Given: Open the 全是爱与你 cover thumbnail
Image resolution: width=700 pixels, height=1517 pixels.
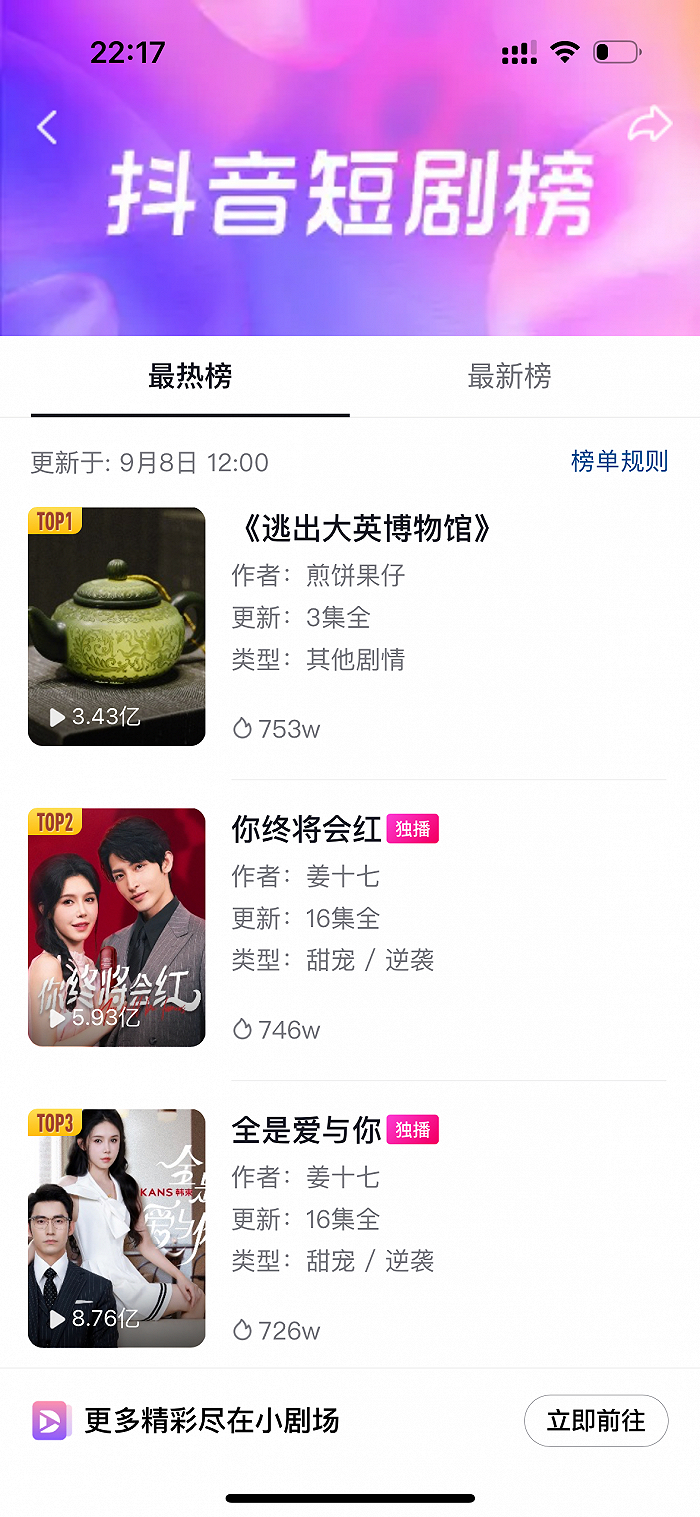Looking at the screenshot, I should [117, 1228].
